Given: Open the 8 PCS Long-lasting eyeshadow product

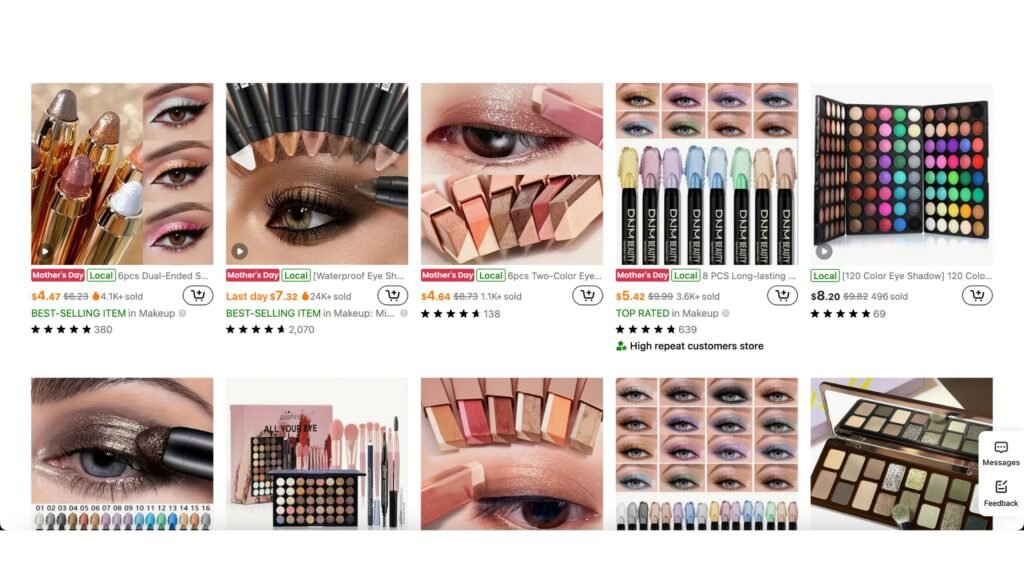Looking at the screenshot, I should coord(707,173).
